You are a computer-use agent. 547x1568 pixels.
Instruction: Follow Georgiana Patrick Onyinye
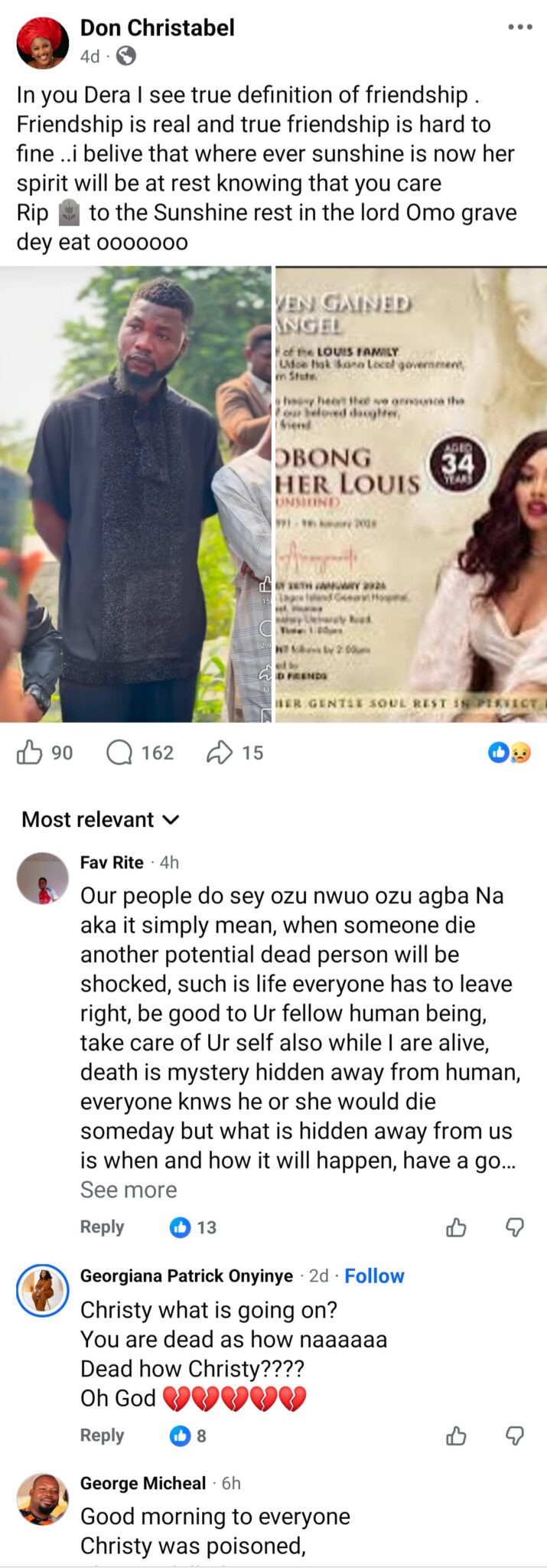pos(374,1276)
